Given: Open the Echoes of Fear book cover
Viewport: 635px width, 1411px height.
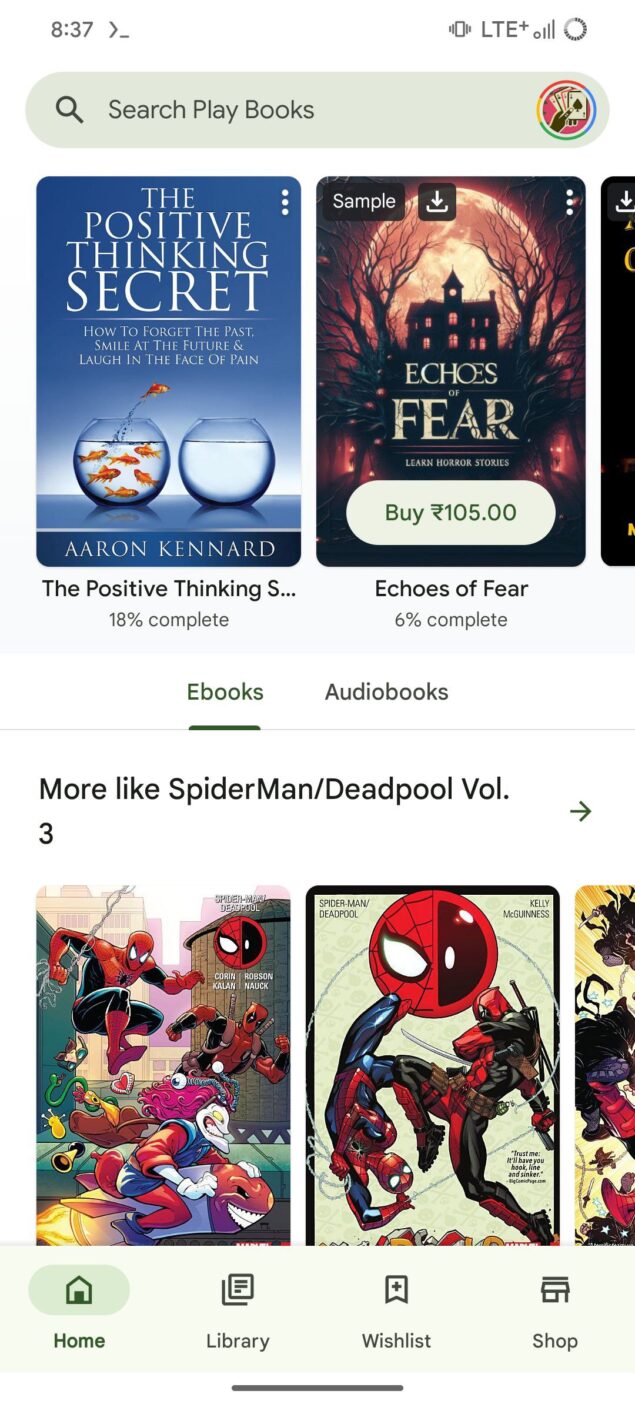Looking at the screenshot, I should coord(451,372).
